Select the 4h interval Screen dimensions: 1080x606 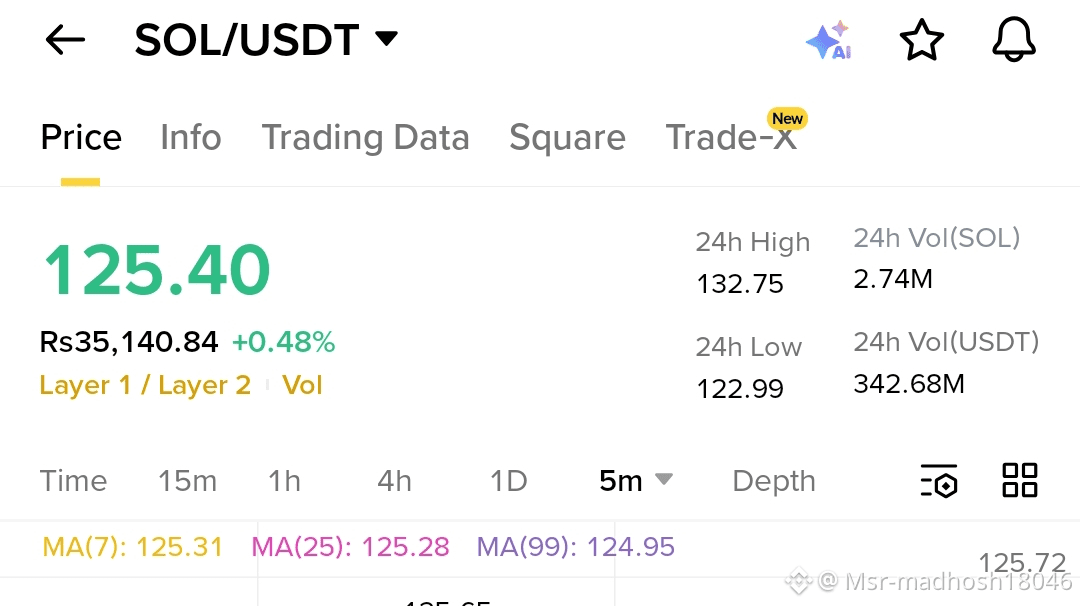(x=394, y=481)
